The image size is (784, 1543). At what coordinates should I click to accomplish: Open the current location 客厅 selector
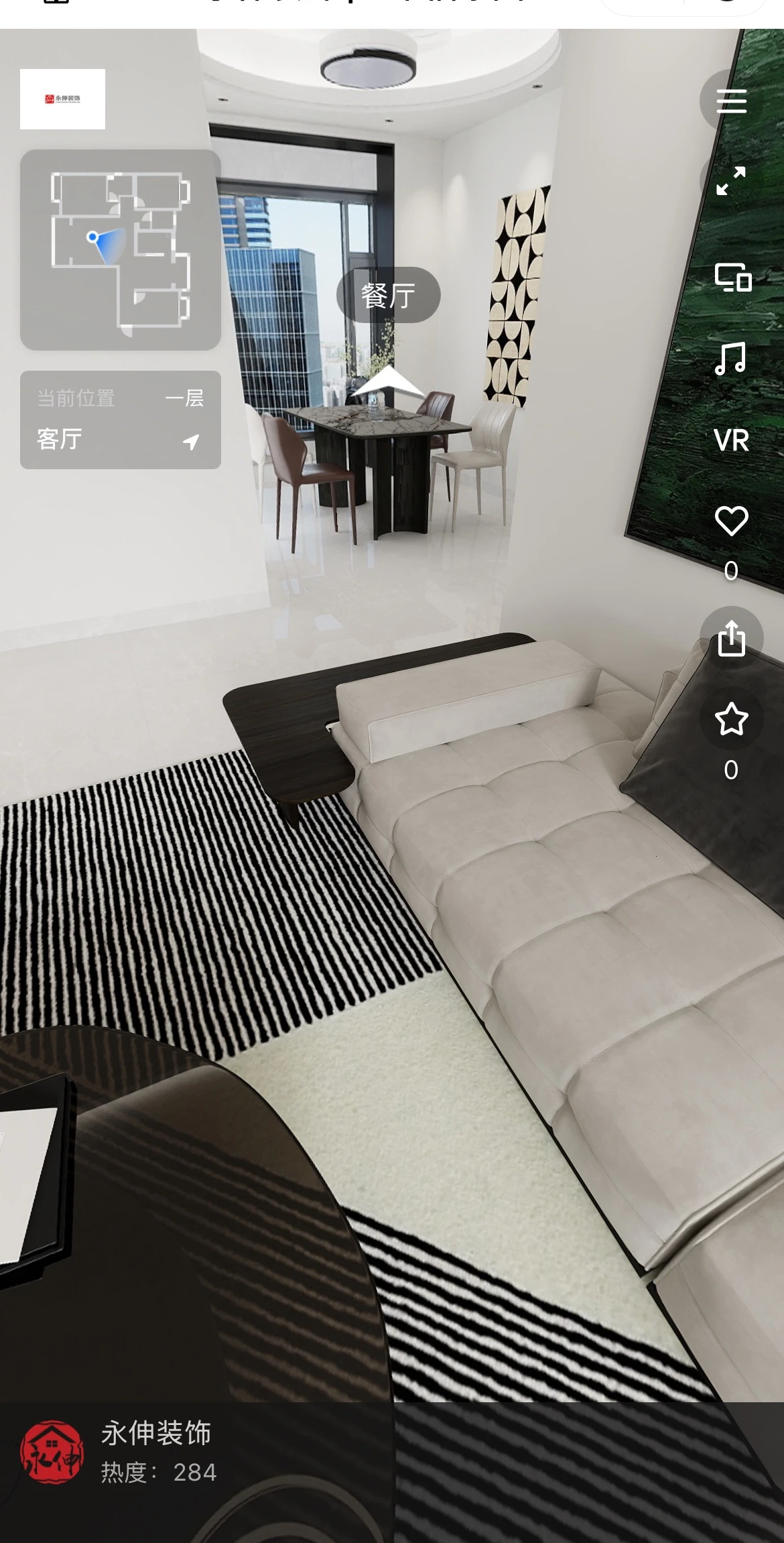pos(121,420)
